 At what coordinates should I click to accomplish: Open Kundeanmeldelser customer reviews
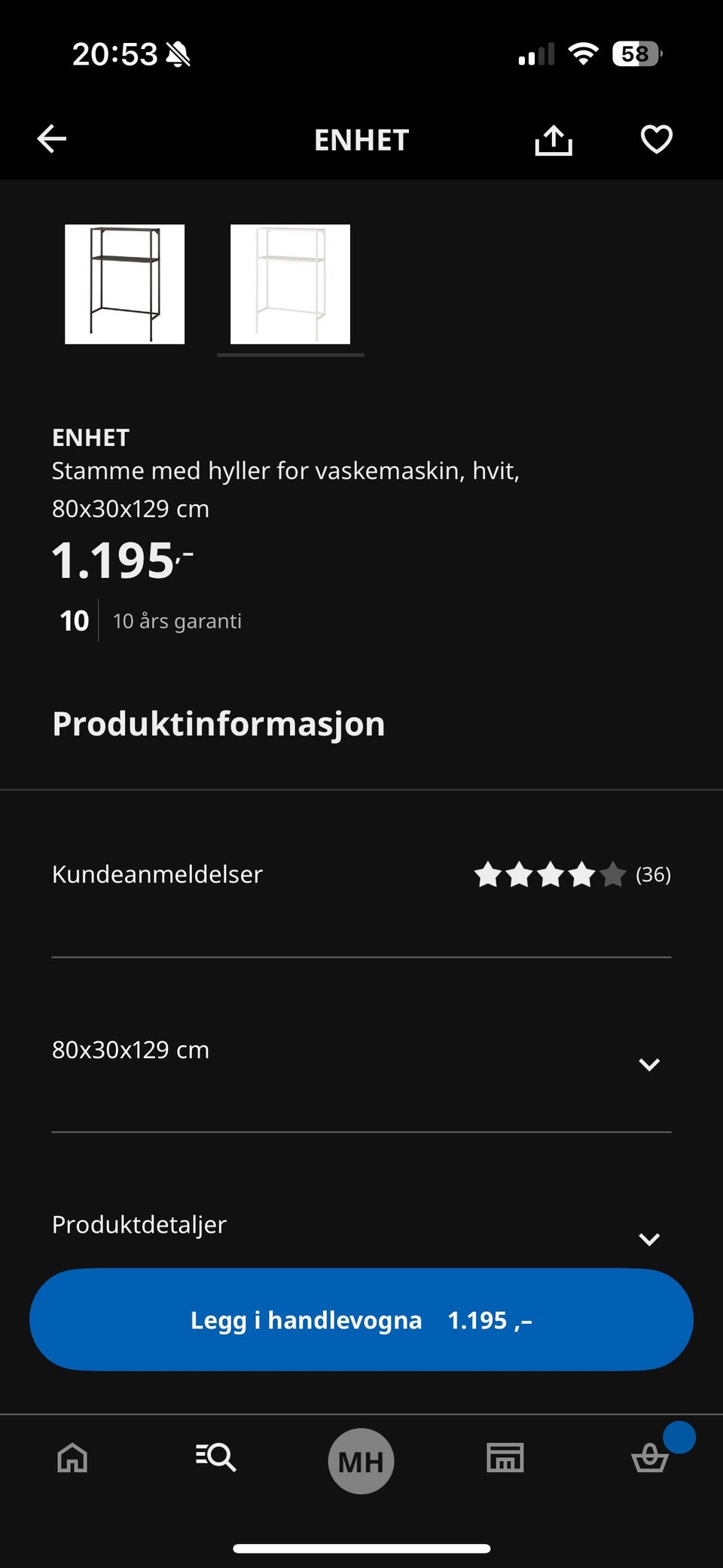coord(361,874)
